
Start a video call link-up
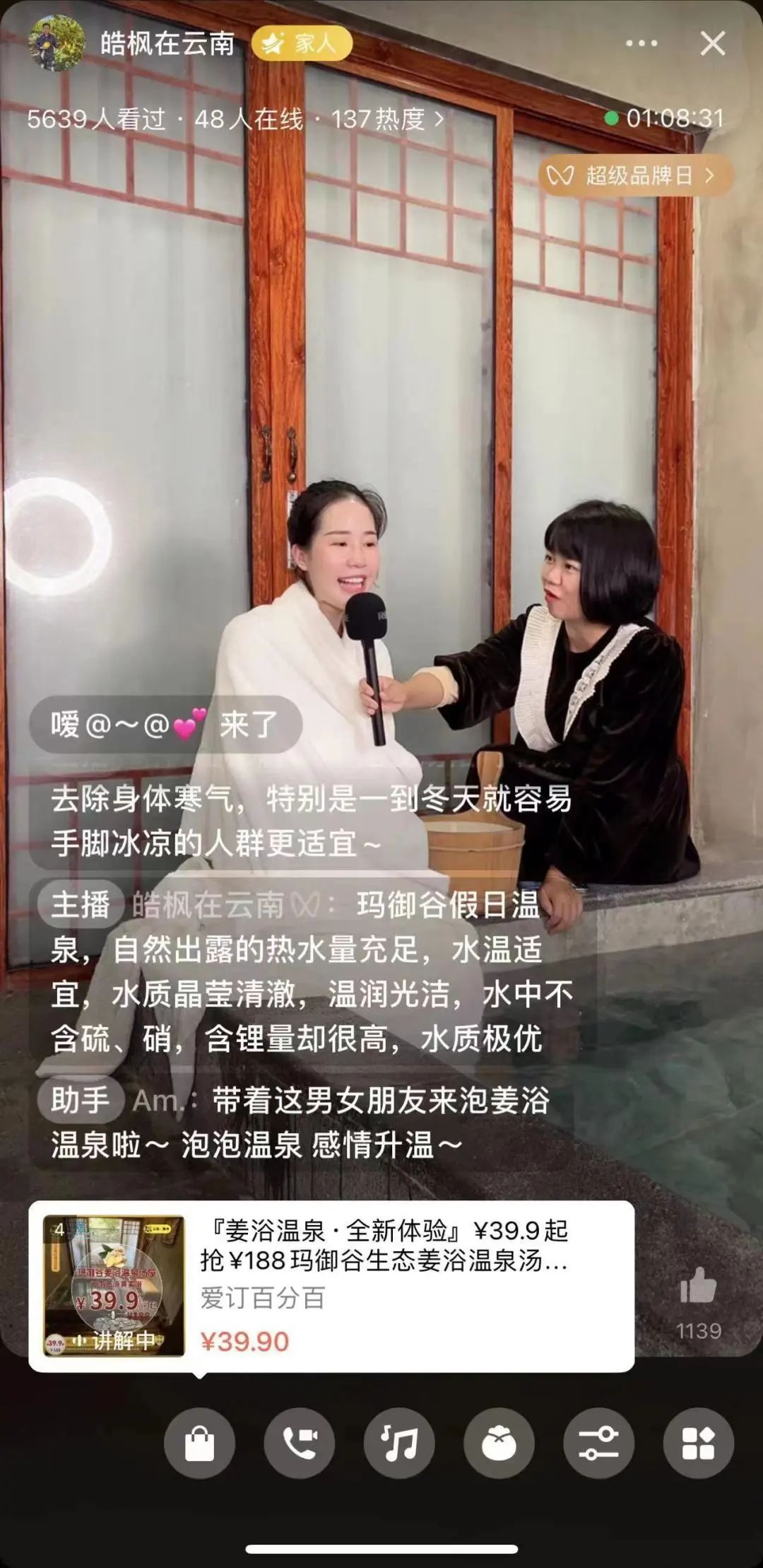pyautogui.click(x=300, y=1443)
